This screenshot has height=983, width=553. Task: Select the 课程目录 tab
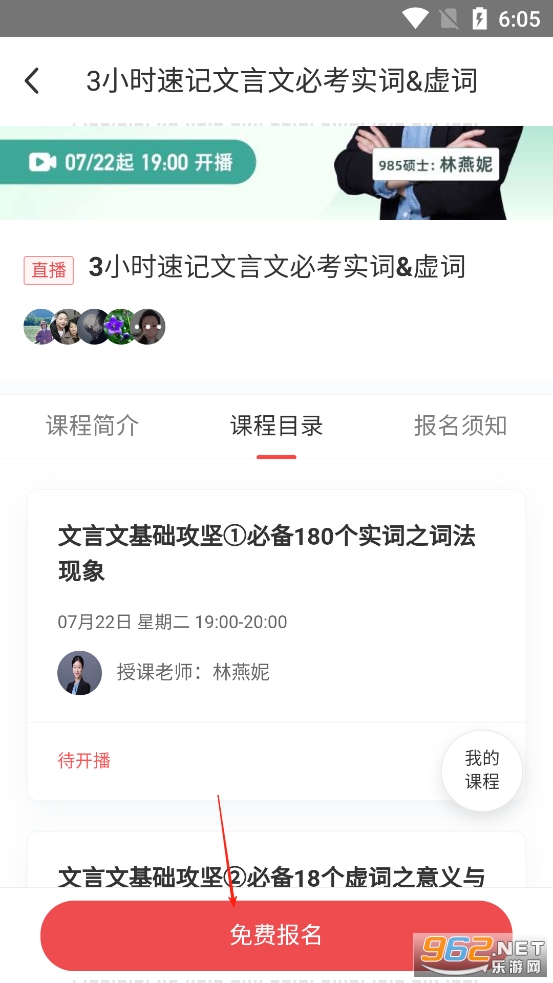[x=276, y=426]
